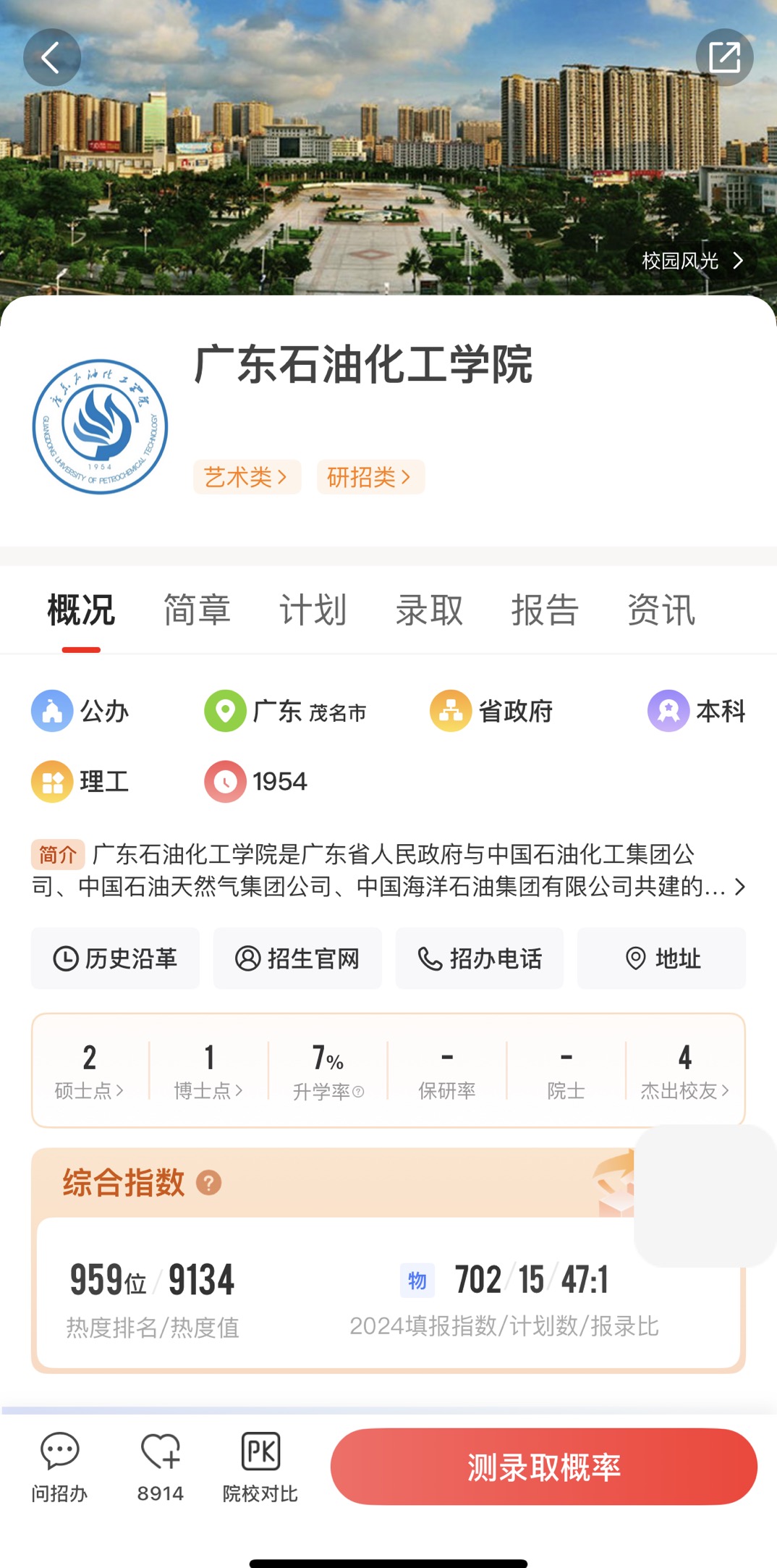Screen dimensions: 777x1568
Task: Tap 测录取概率 to estimate admission chance
Action: point(543,1467)
